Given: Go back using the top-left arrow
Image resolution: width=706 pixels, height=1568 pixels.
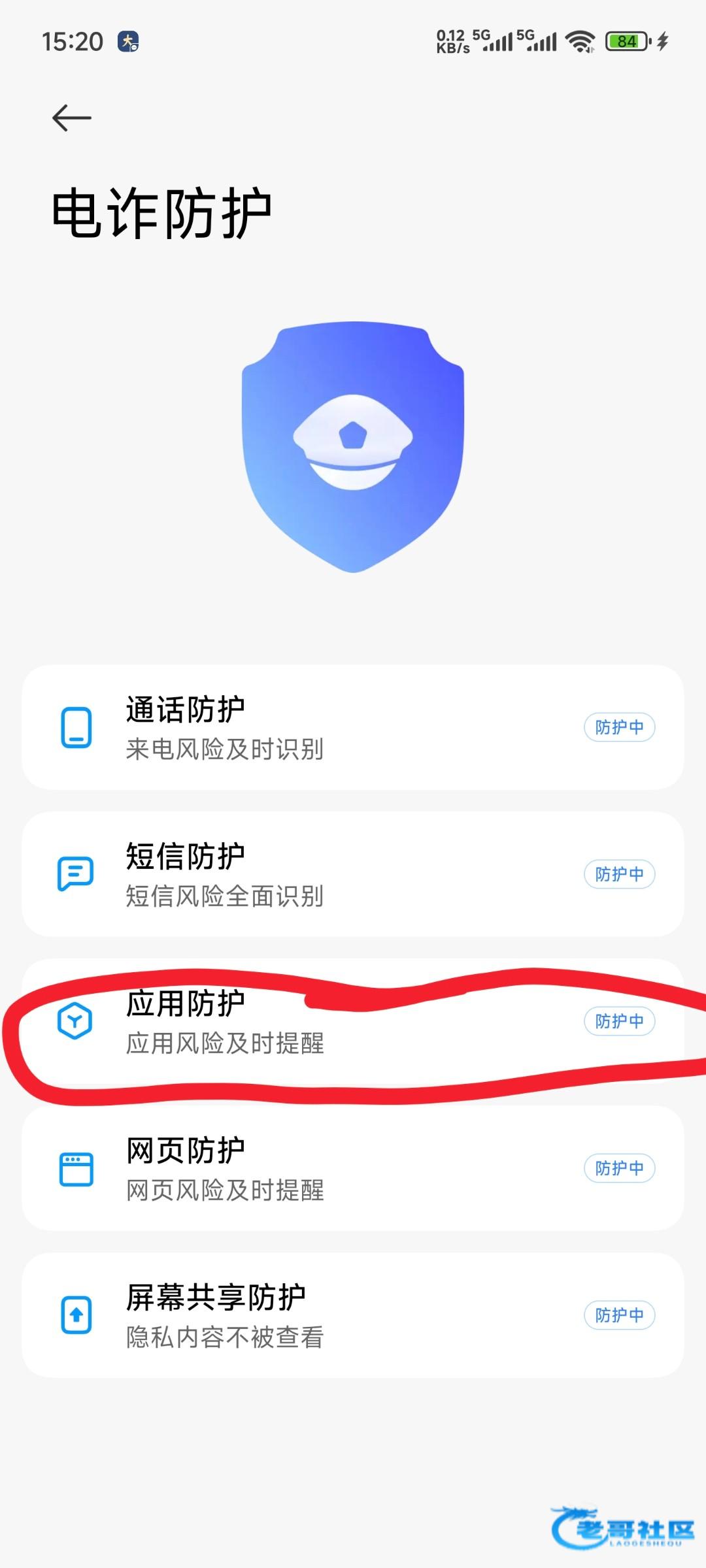Looking at the screenshot, I should pos(71,118).
